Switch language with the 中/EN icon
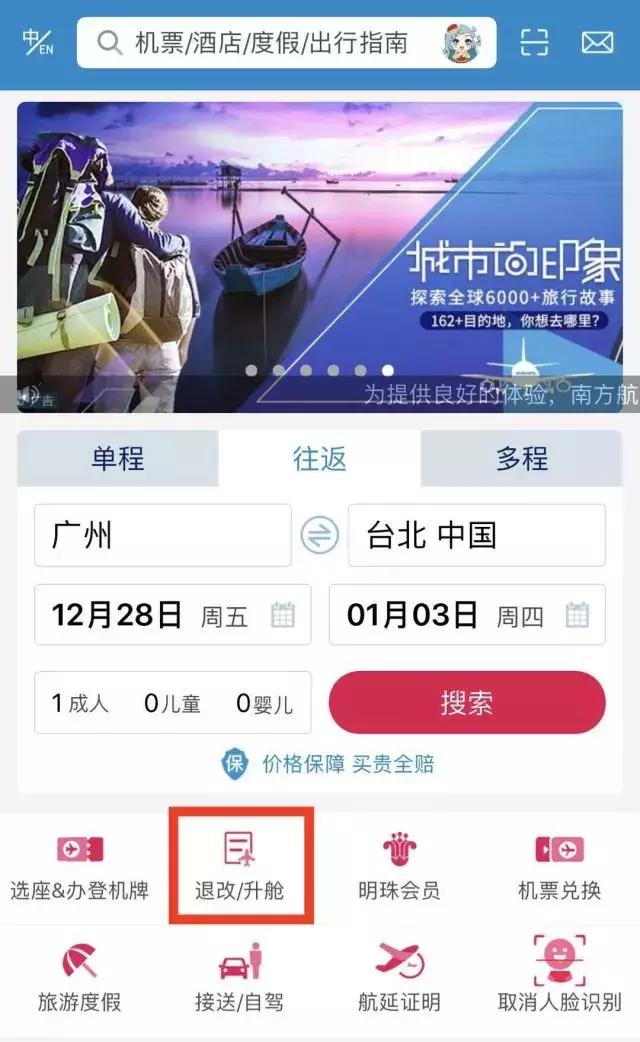Viewport: 640px width, 1042px height. click(38, 43)
